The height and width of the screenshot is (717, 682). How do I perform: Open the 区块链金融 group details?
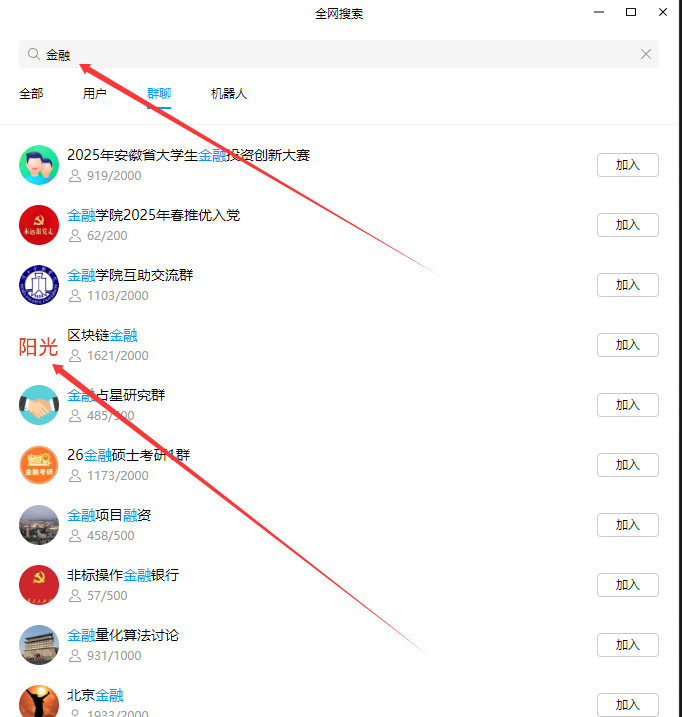pyautogui.click(x=102, y=336)
